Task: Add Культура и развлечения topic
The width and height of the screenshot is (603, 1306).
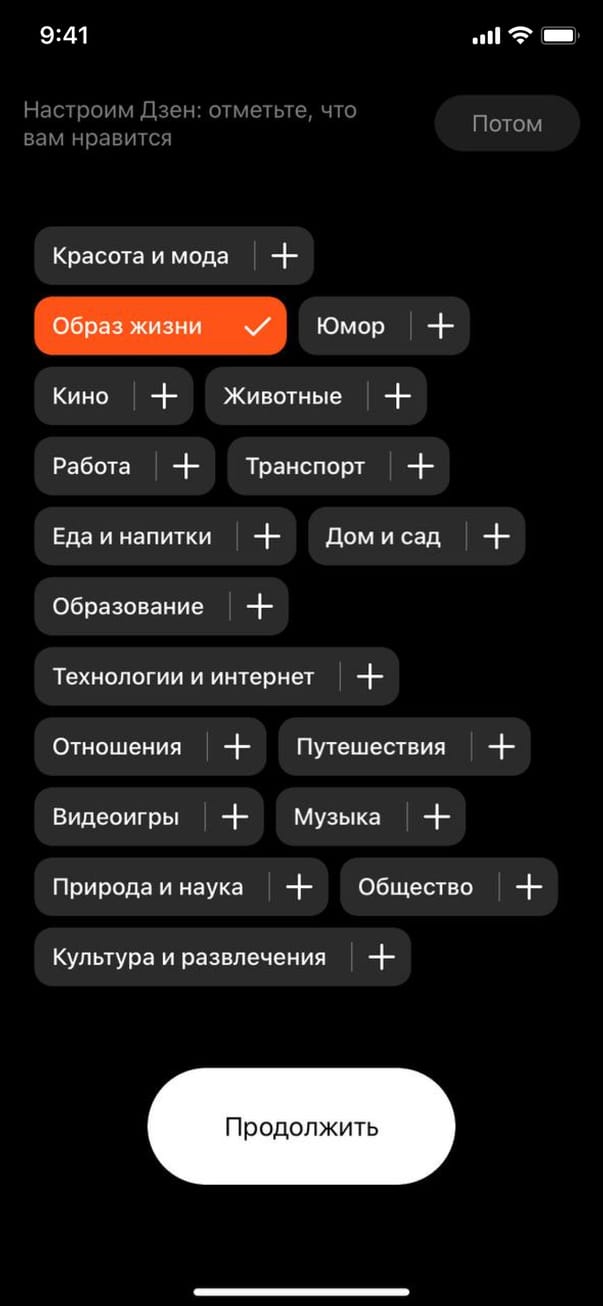Action: [222, 957]
